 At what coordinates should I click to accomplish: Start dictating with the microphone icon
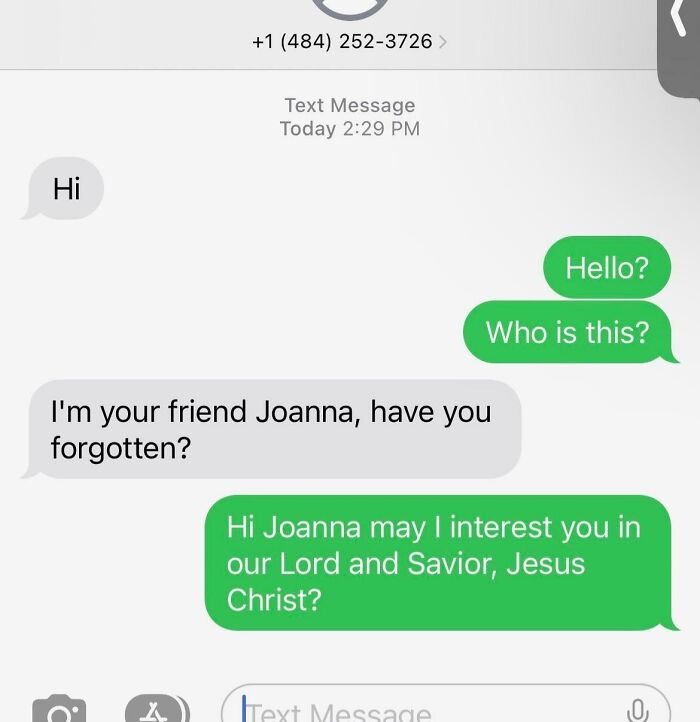click(x=636, y=710)
